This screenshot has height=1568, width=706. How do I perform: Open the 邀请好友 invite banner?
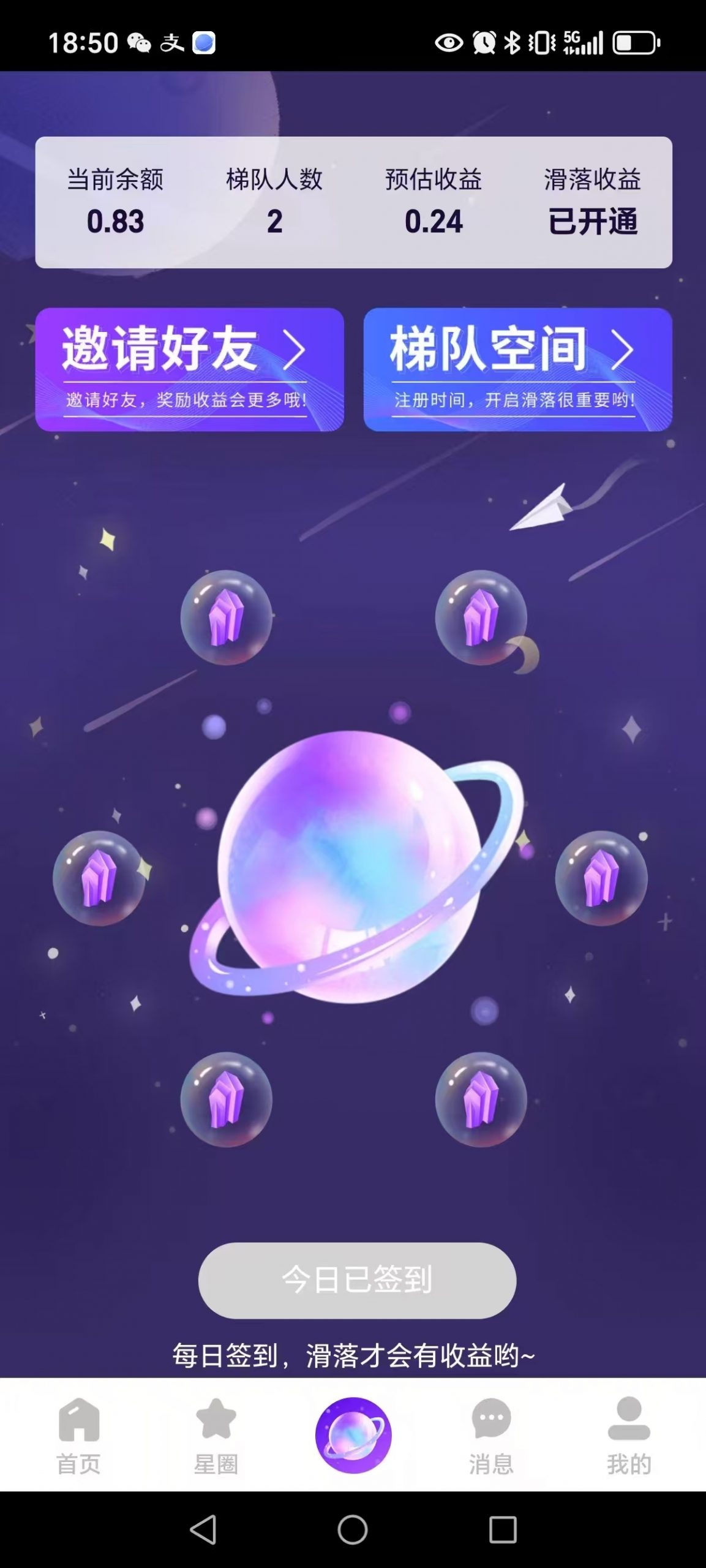[189, 369]
